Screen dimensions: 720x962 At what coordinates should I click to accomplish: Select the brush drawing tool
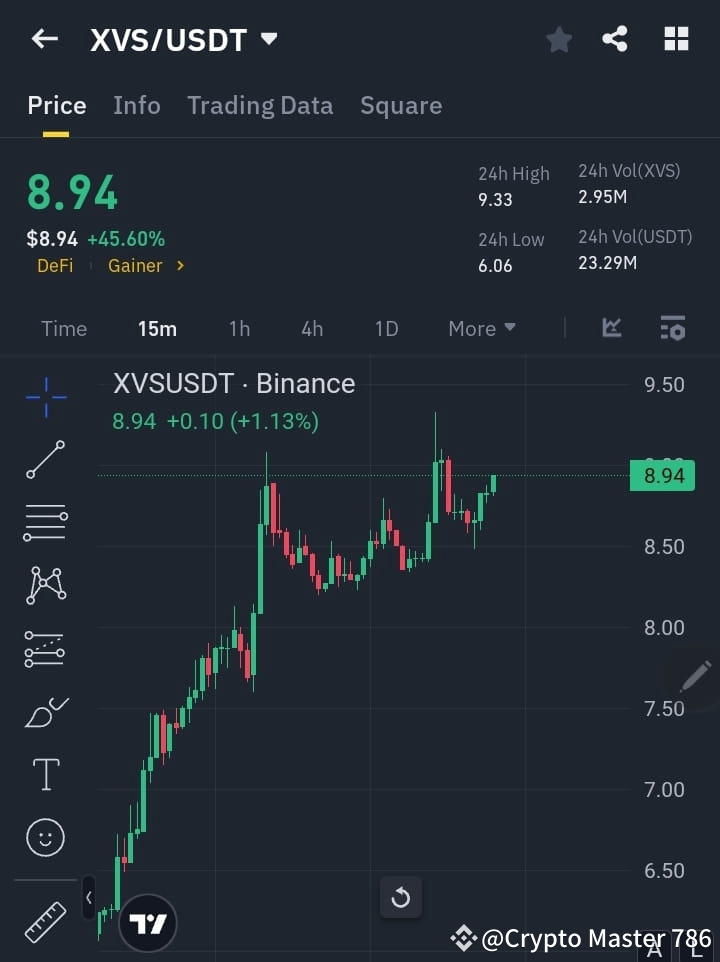44,710
